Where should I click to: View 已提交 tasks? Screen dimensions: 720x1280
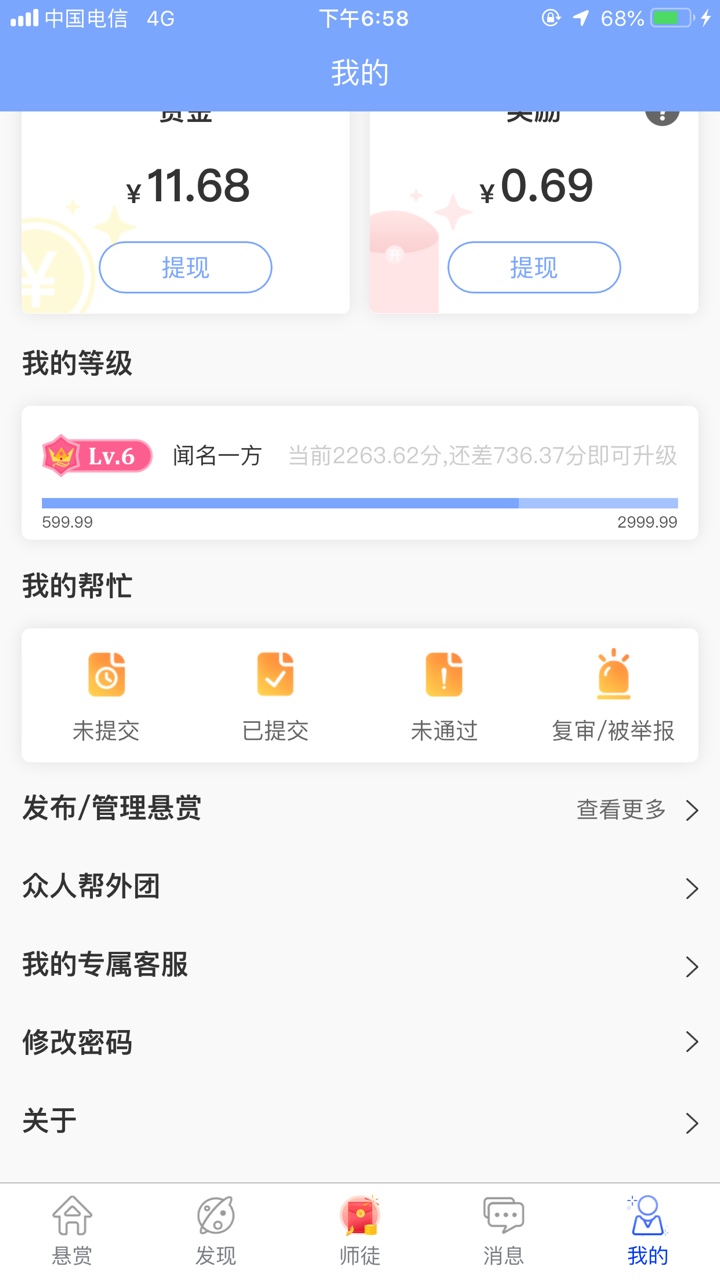[x=275, y=696]
